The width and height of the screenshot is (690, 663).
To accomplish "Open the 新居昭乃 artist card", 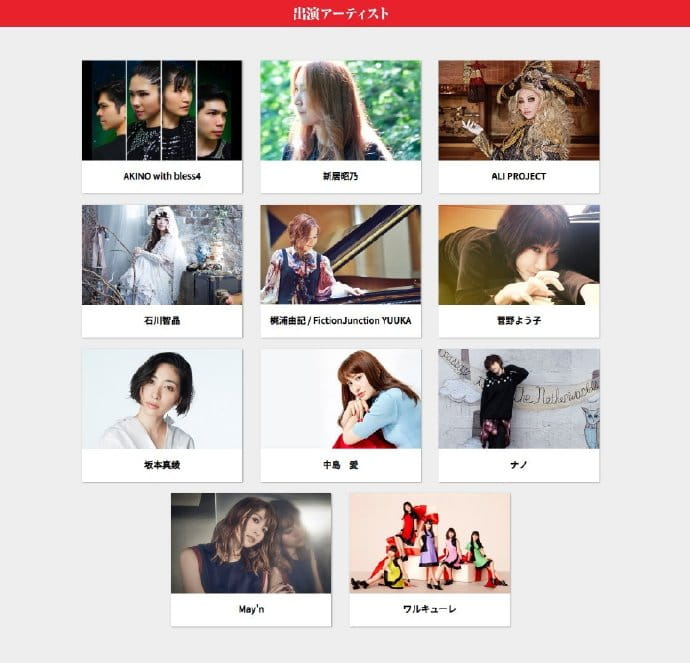I will (340, 126).
